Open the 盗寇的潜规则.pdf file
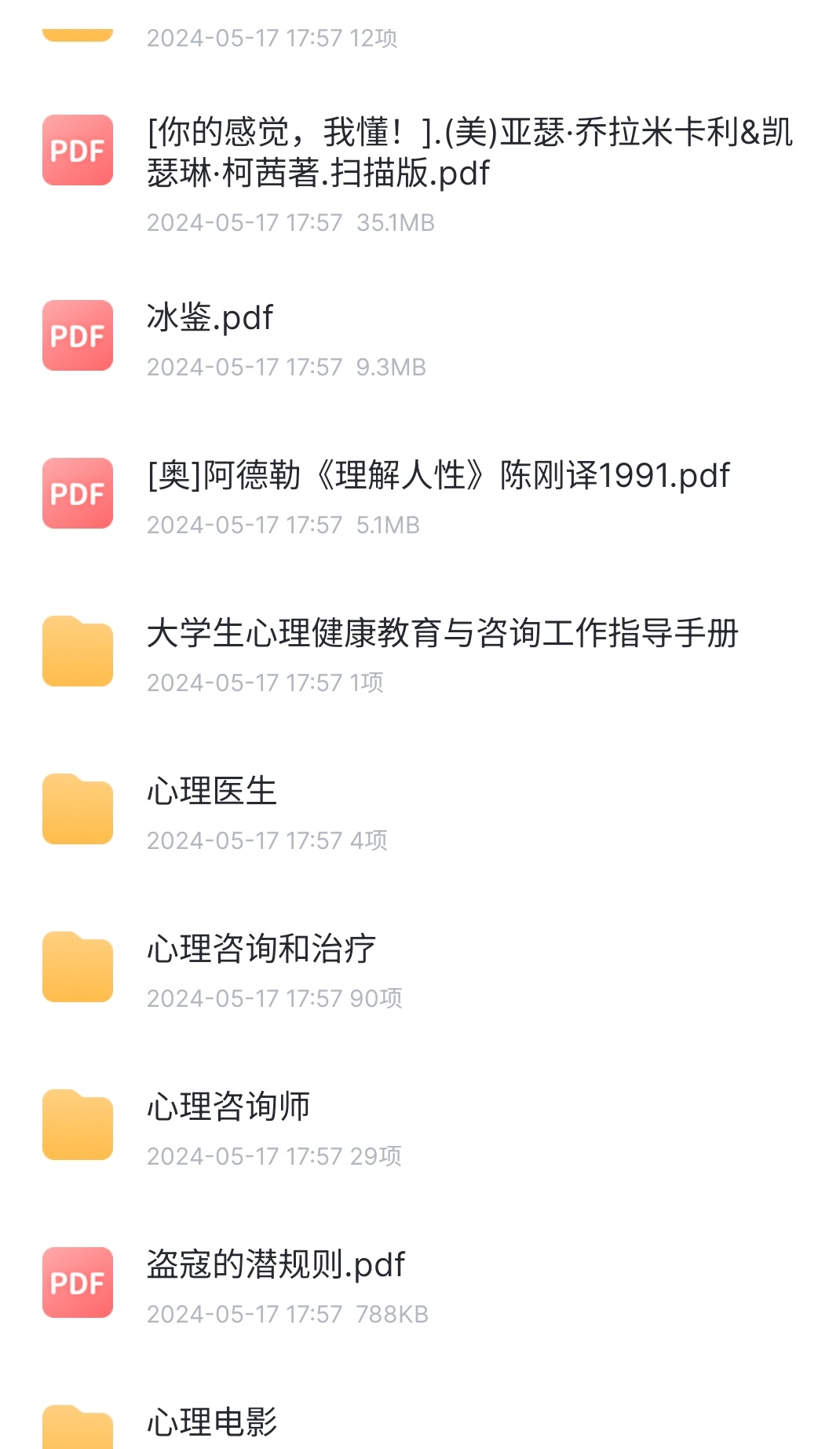Viewport: 840px width, 1449px height. [276, 1265]
